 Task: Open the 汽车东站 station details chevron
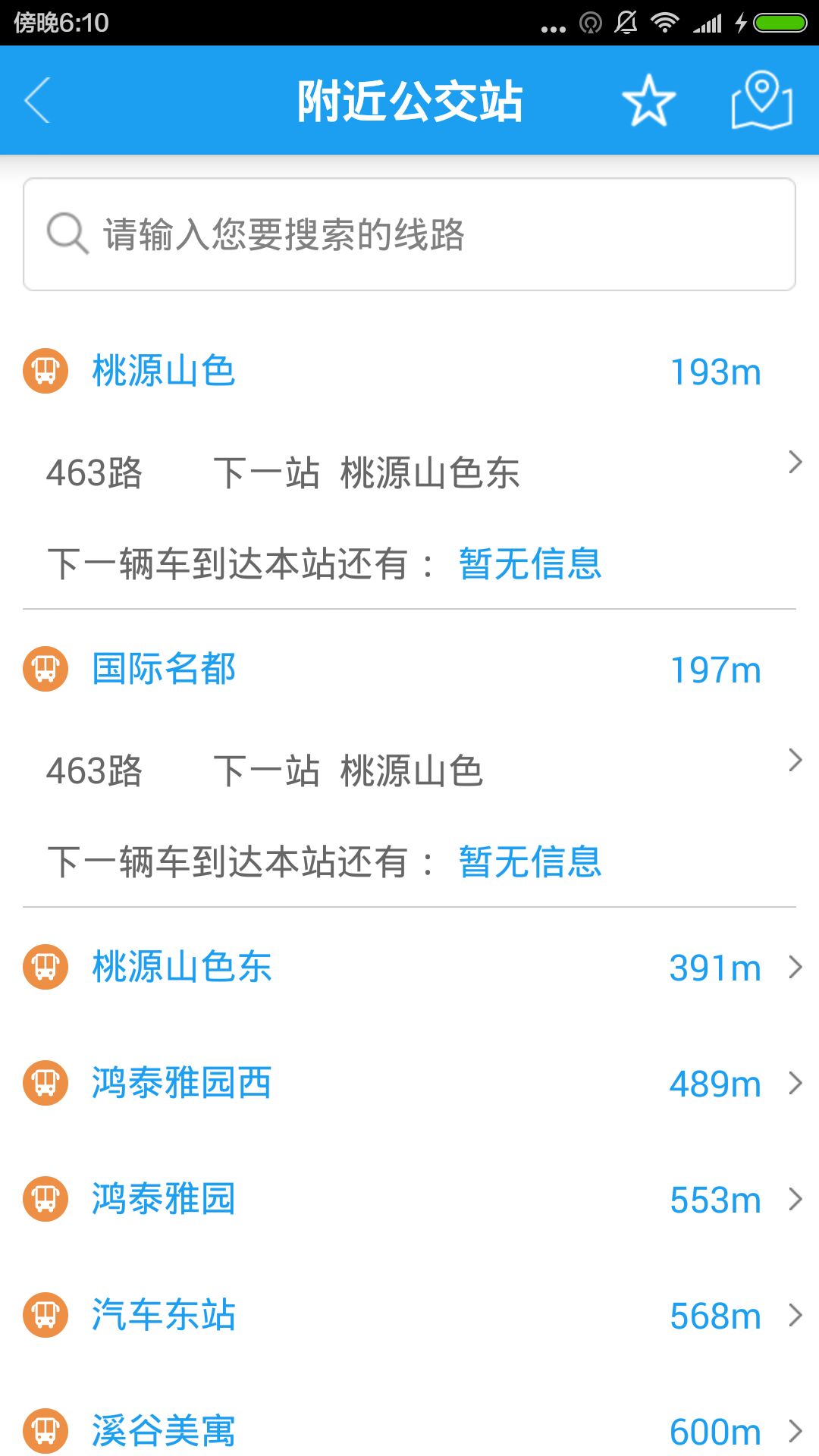tap(793, 1317)
